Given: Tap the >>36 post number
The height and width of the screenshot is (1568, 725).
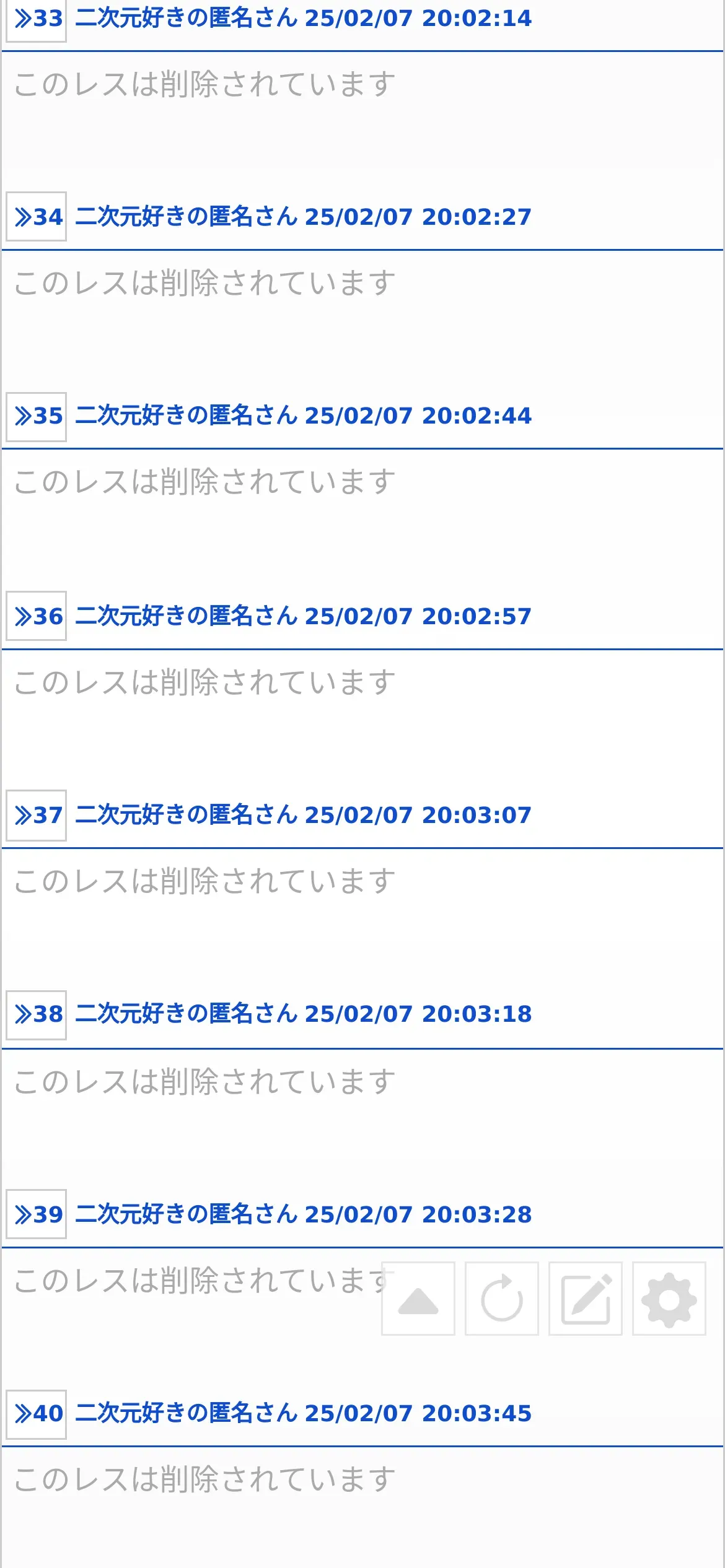Looking at the screenshot, I should (x=37, y=616).
